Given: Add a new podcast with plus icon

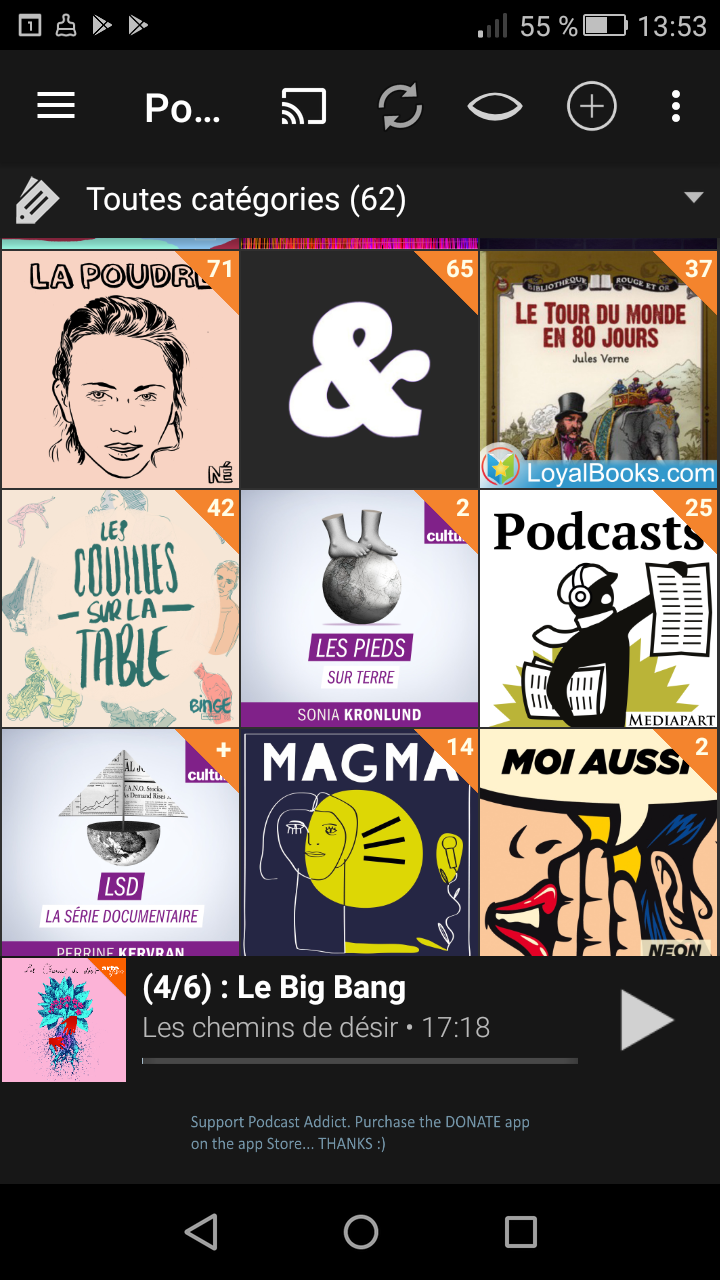Looking at the screenshot, I should point(592,106).
